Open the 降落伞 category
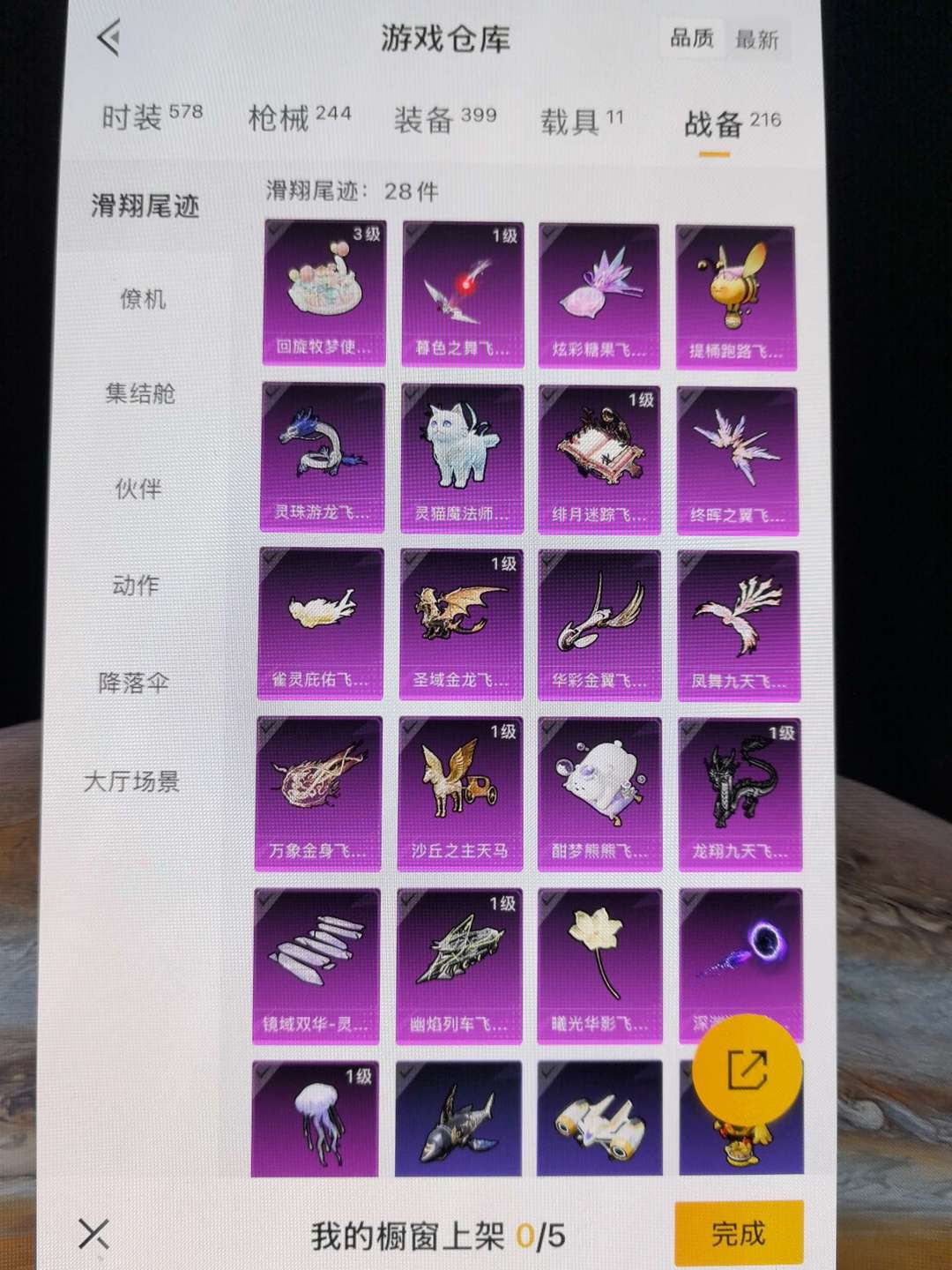 134,683
